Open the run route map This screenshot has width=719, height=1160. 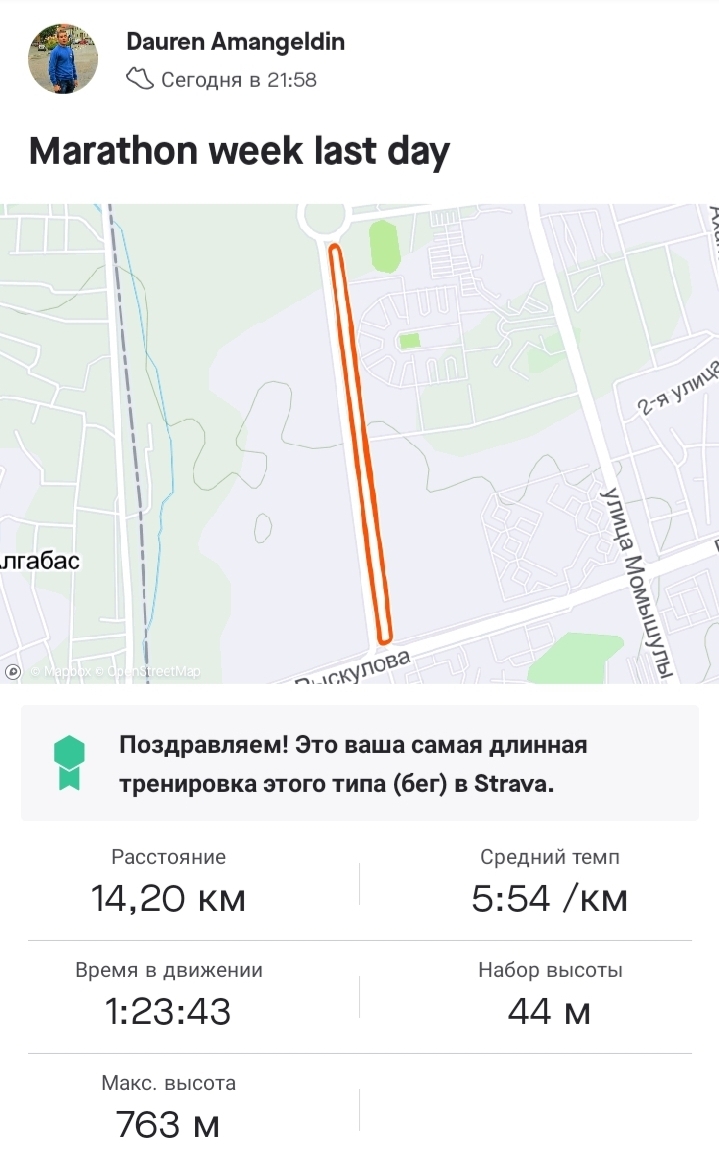click(x=360, y=440)
